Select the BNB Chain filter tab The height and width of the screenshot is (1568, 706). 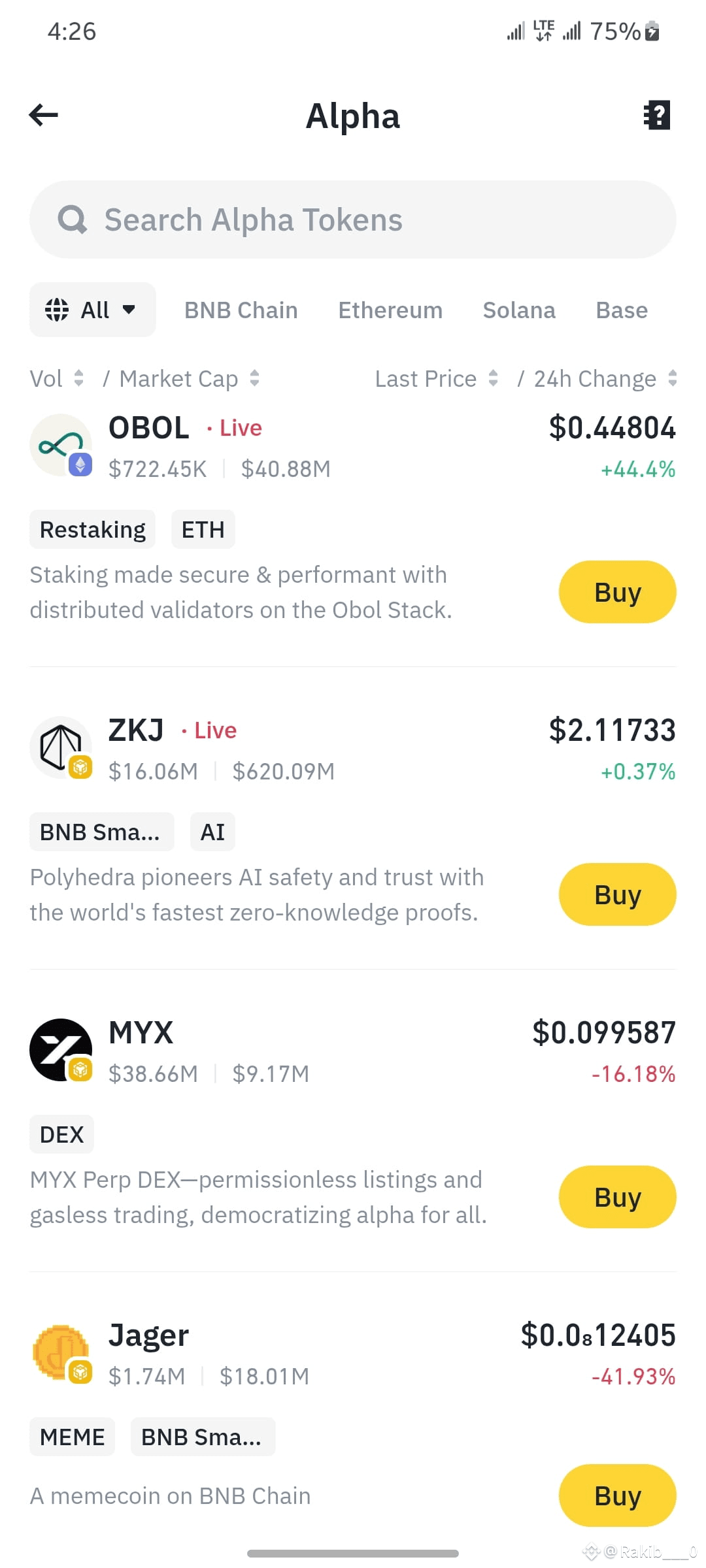tap(240, 309)
